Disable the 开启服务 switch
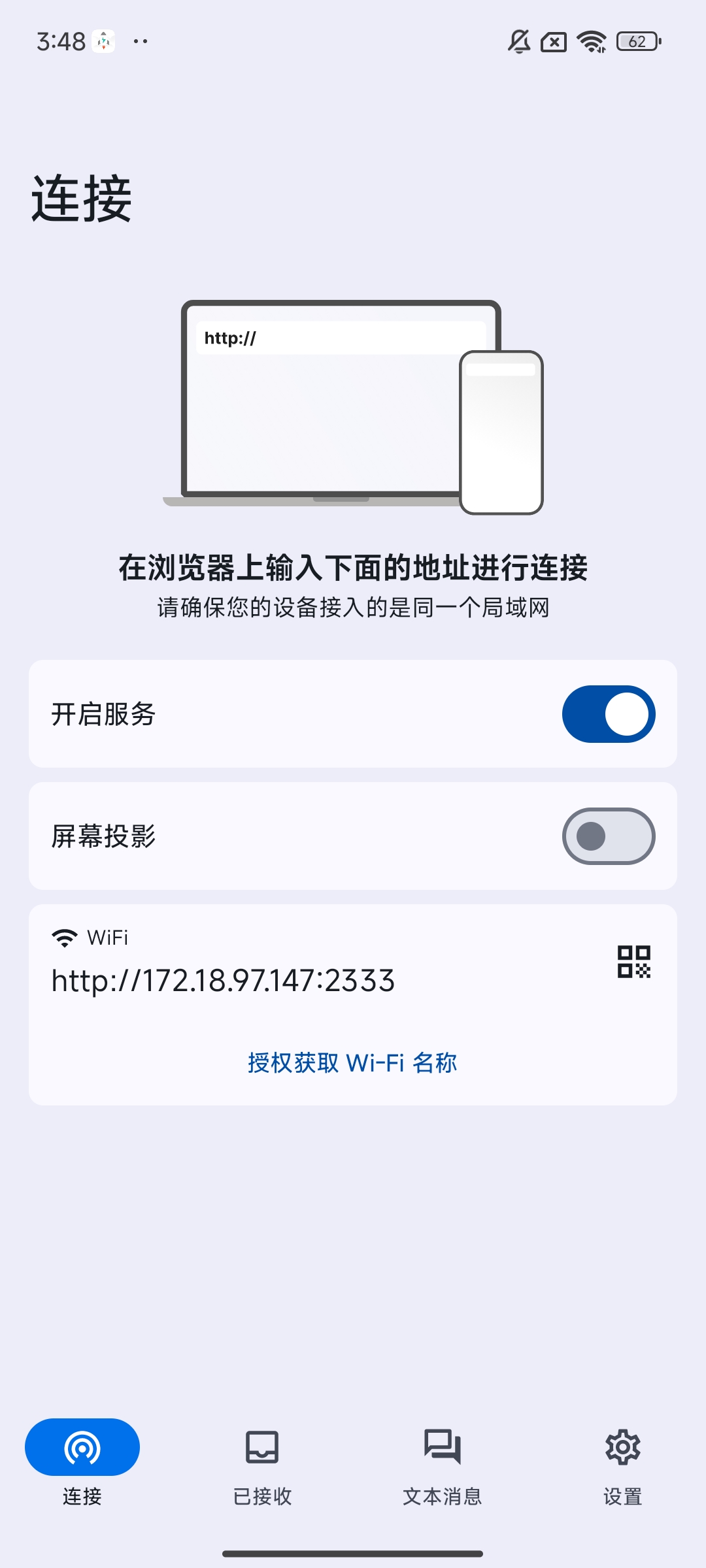 coord(607,713)
